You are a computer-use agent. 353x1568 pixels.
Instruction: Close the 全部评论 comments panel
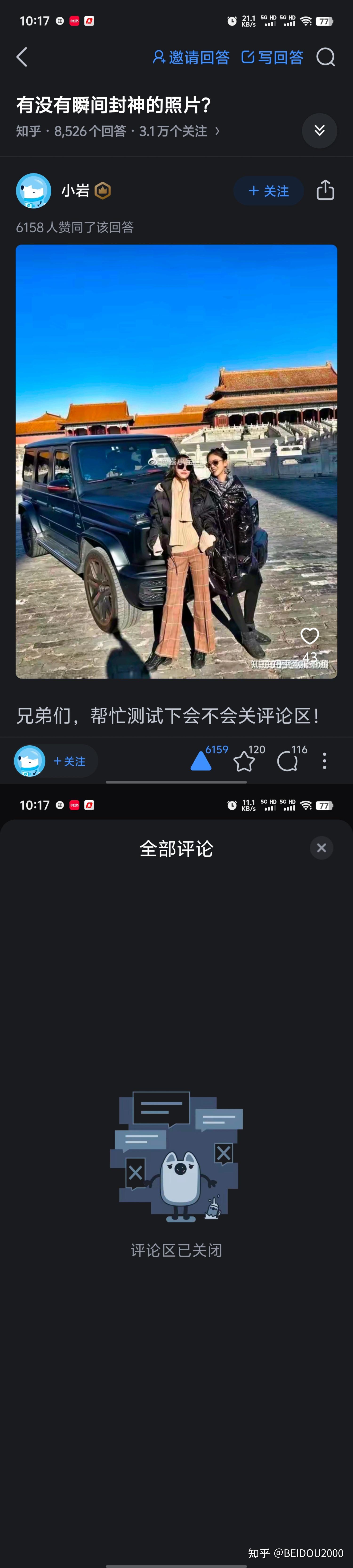pyautogui.click(x=321, y=848)
